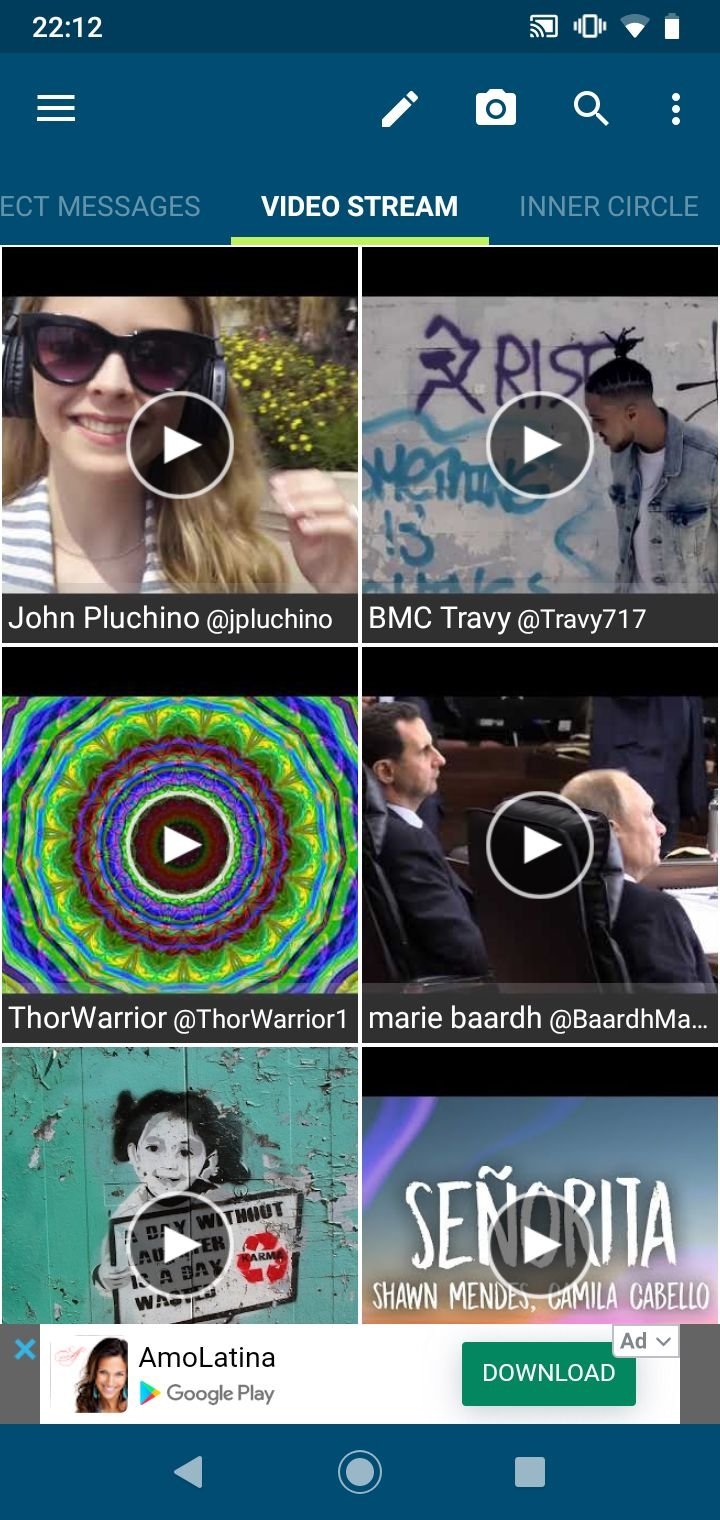The width and height of the screenshot is (720, 1520).
Task: Expand the Ad options dropdown
Action: pyautogui.click(x=646, y=1341)
